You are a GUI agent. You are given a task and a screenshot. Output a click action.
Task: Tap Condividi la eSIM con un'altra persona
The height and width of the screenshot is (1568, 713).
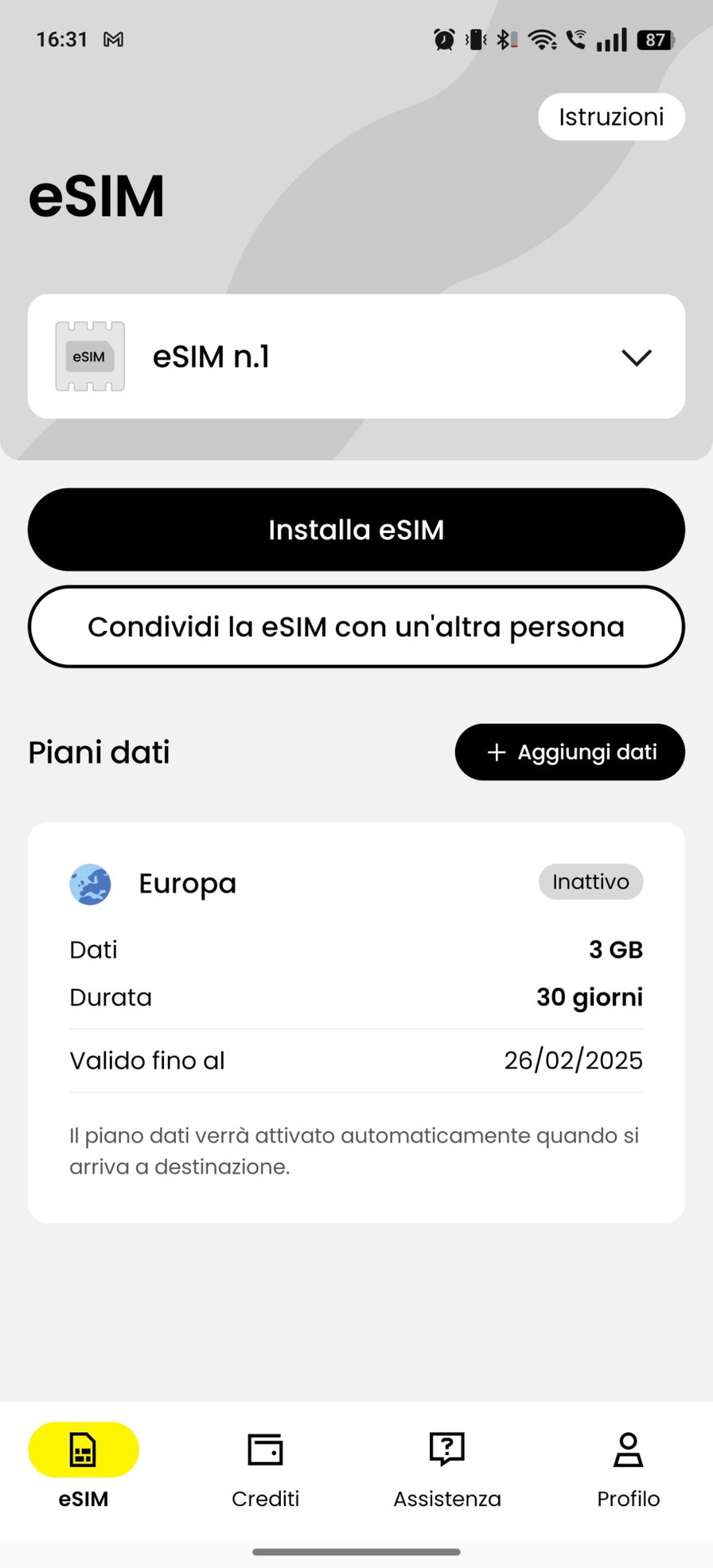pyautogui.click(x=356, y=627)
